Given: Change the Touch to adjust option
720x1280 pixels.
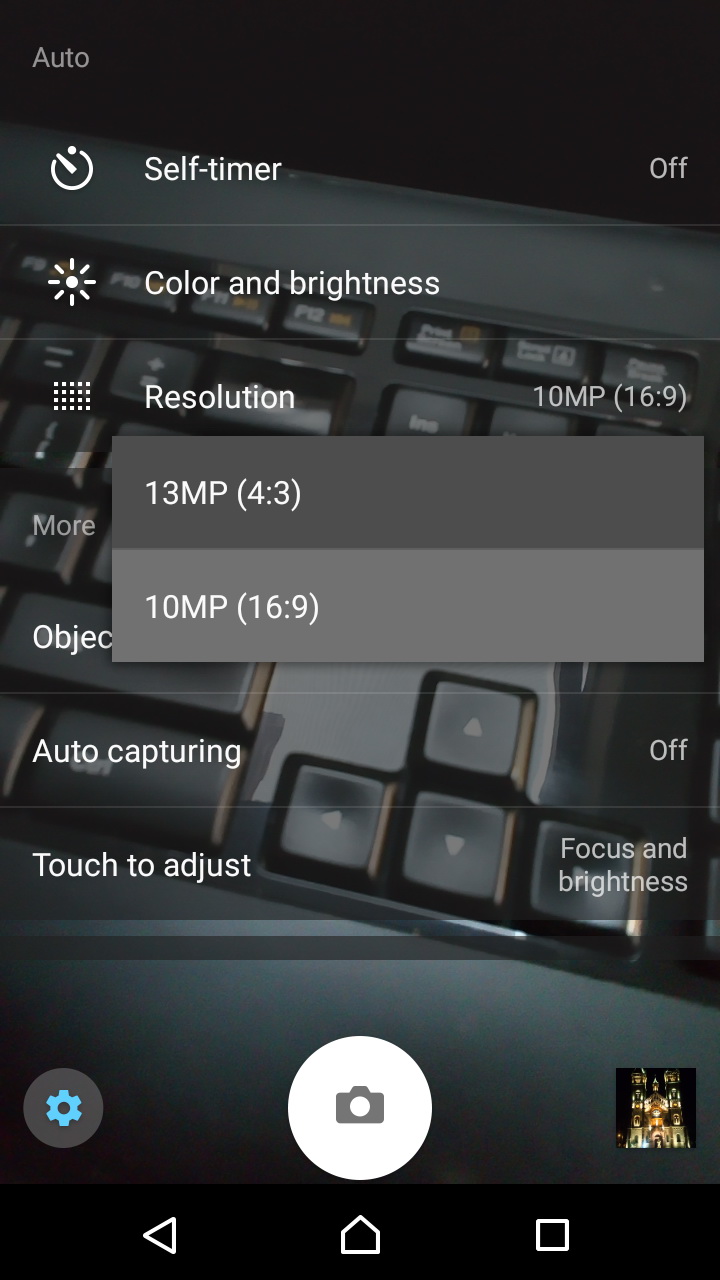Looking at the screenshot, I should pyautogui.click(x=360, y=864).
